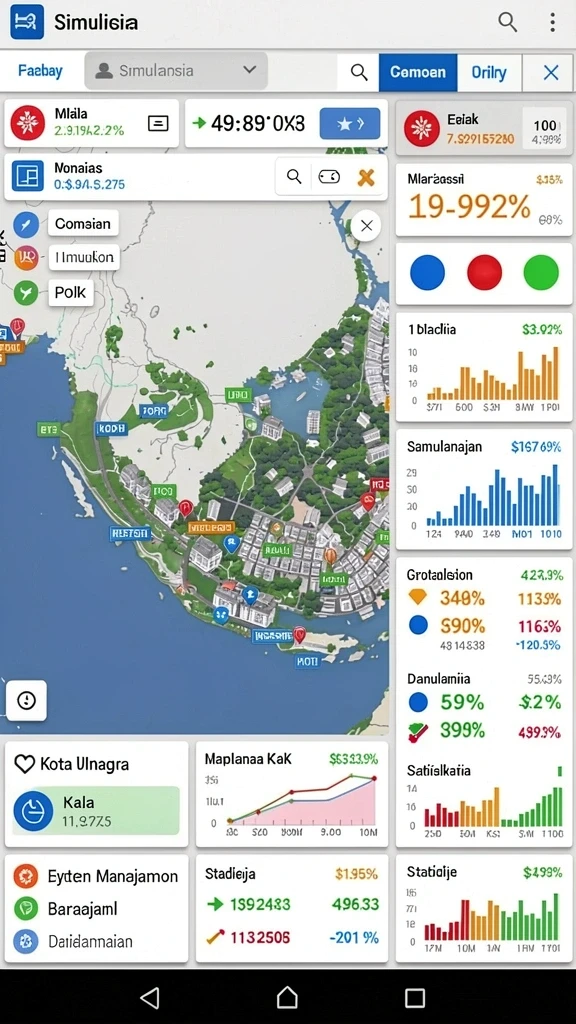Viewport: 576px width, 1024px height.
Task: Open the Kala card
Action: coord(96,810)
